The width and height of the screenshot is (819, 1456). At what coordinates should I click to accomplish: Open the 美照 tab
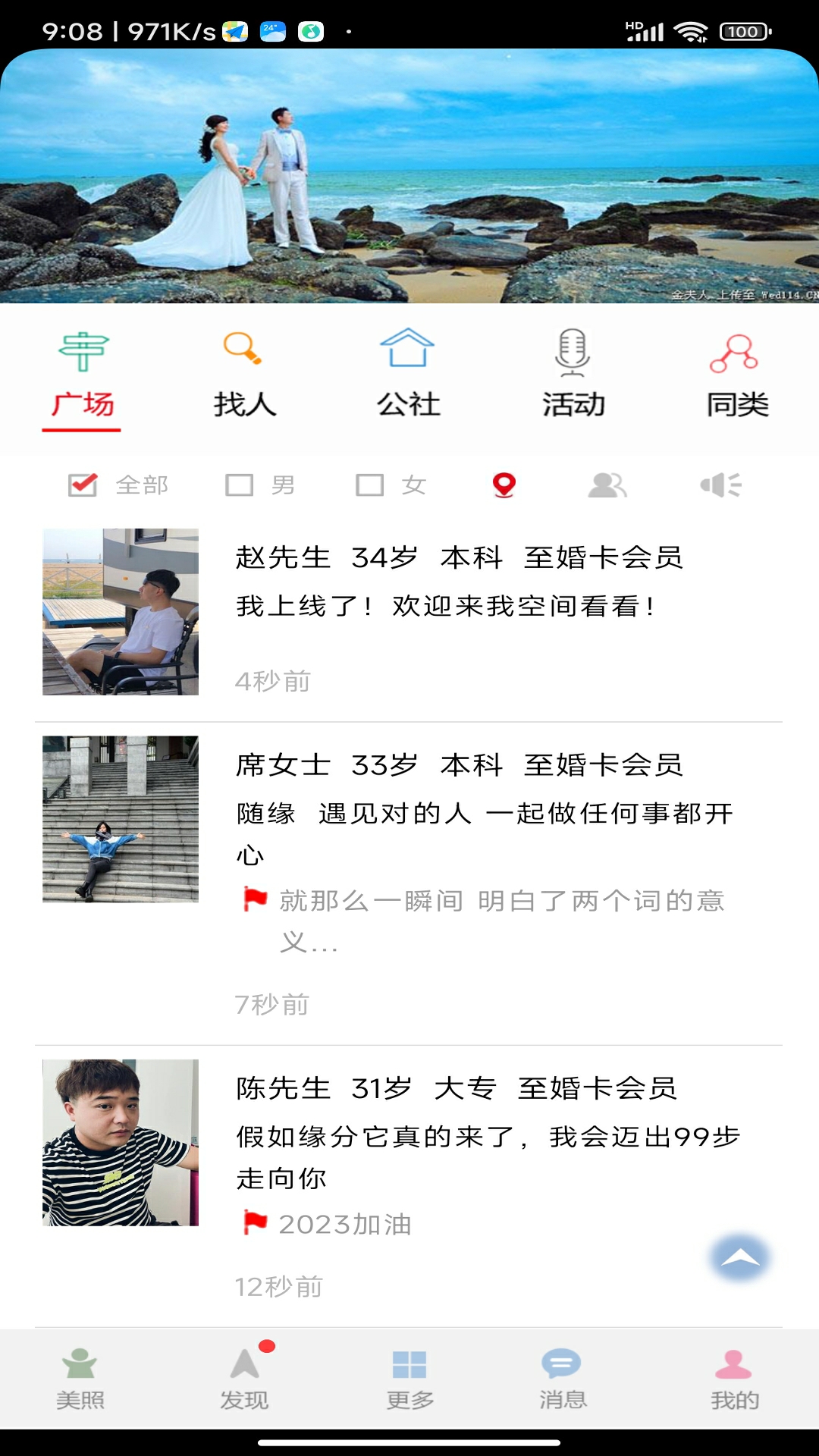coord(80,1379)
